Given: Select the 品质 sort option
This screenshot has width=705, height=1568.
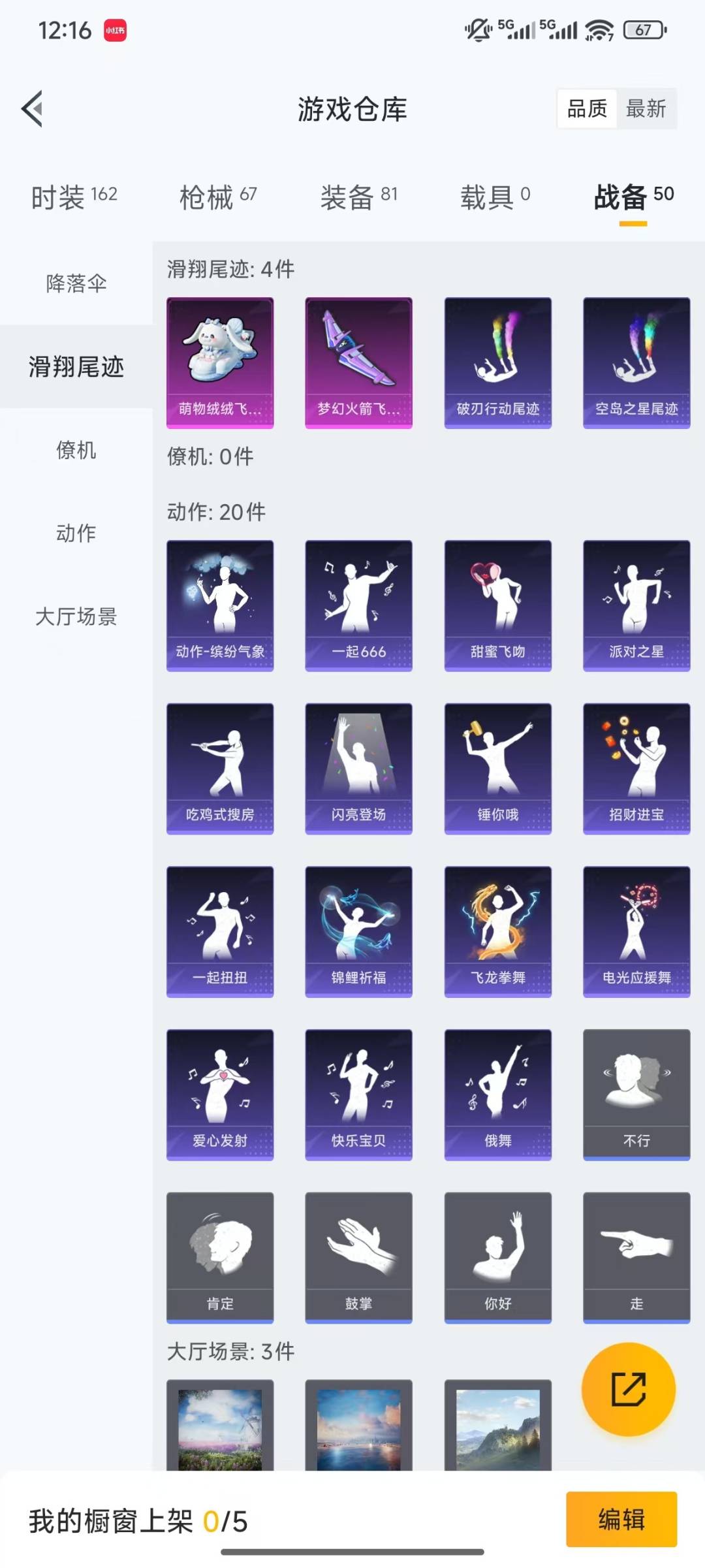Looking at the screenshot, I should (x=587, y=108).
